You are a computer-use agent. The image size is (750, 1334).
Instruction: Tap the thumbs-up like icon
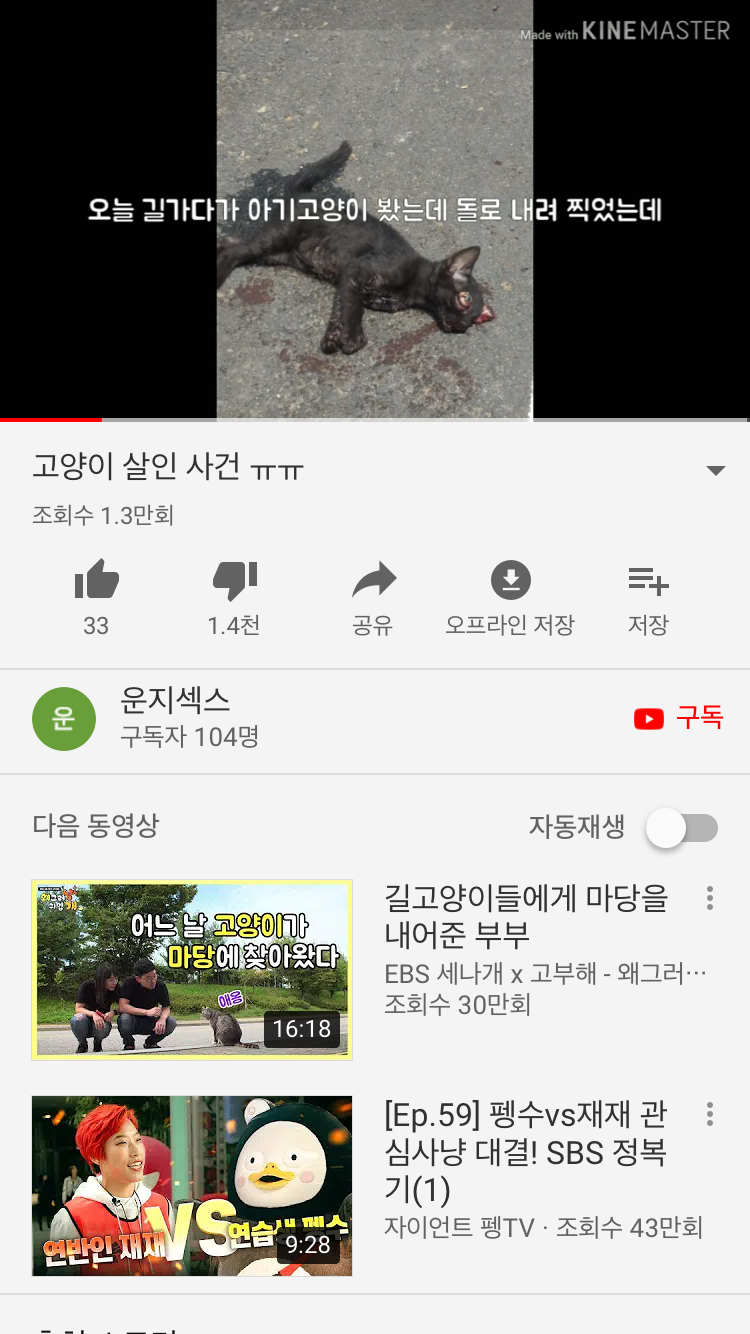tap(96, 581)
